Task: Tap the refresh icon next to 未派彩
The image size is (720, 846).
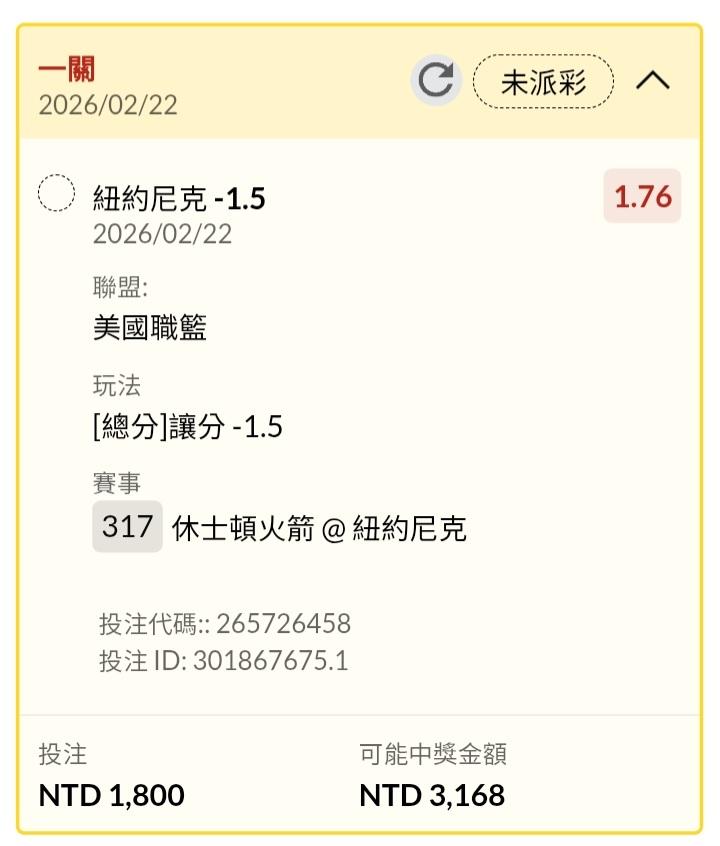Action: 436,80
